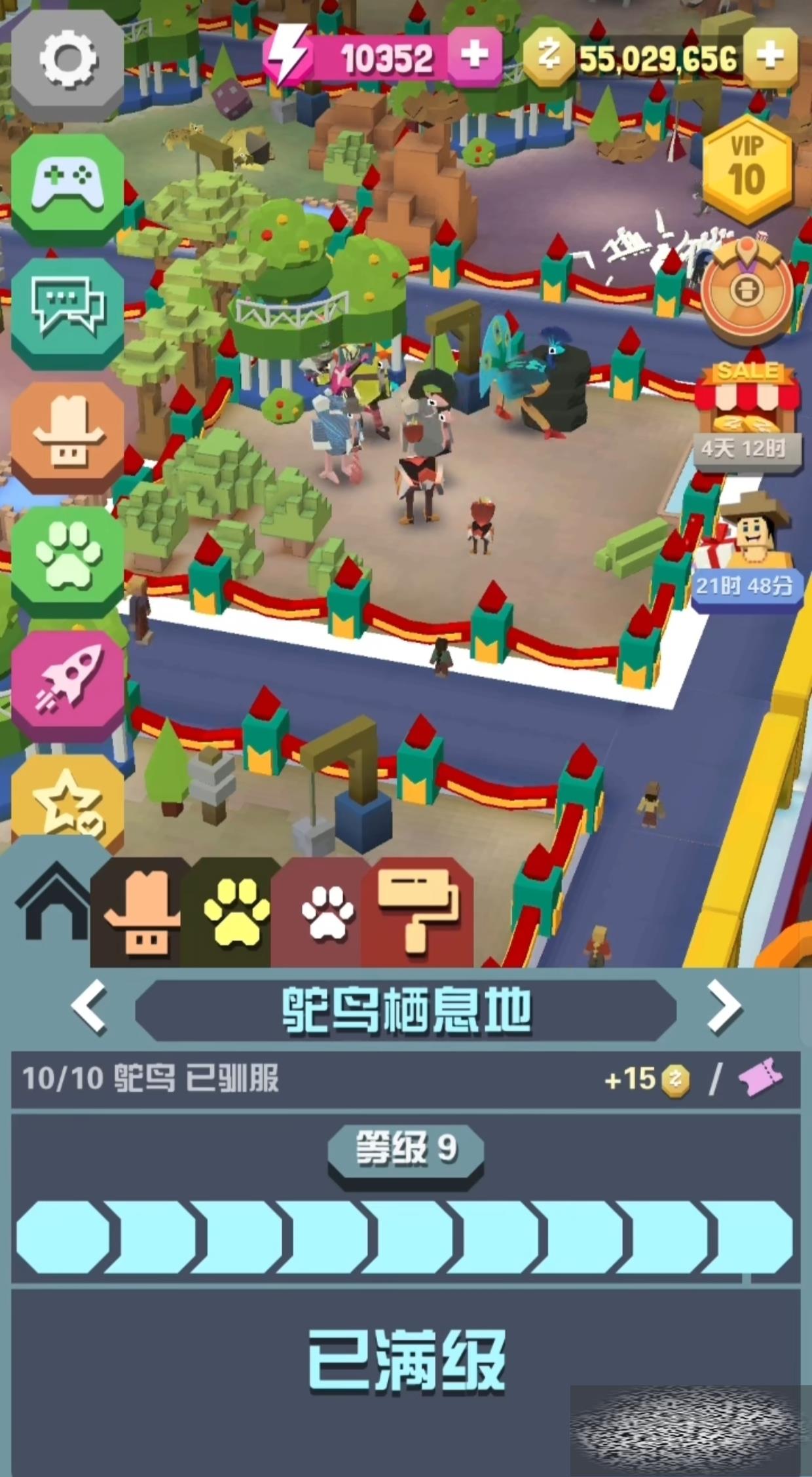Launch the pink rocket button
The width and height of the screenshot is (812, 1477).
point(67,681)
